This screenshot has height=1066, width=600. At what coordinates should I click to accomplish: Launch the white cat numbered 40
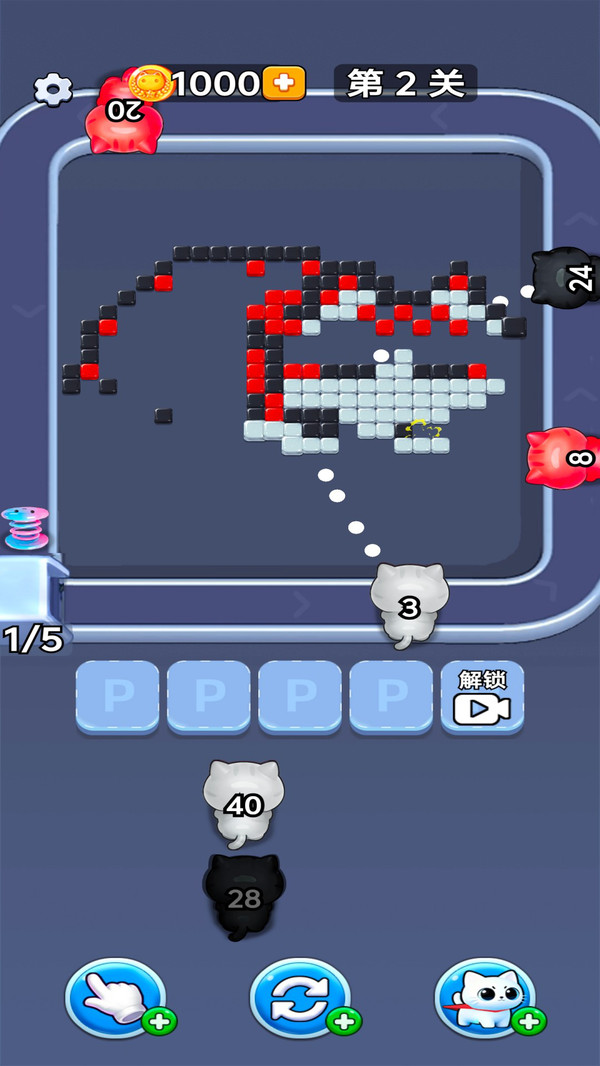(243, 804)
